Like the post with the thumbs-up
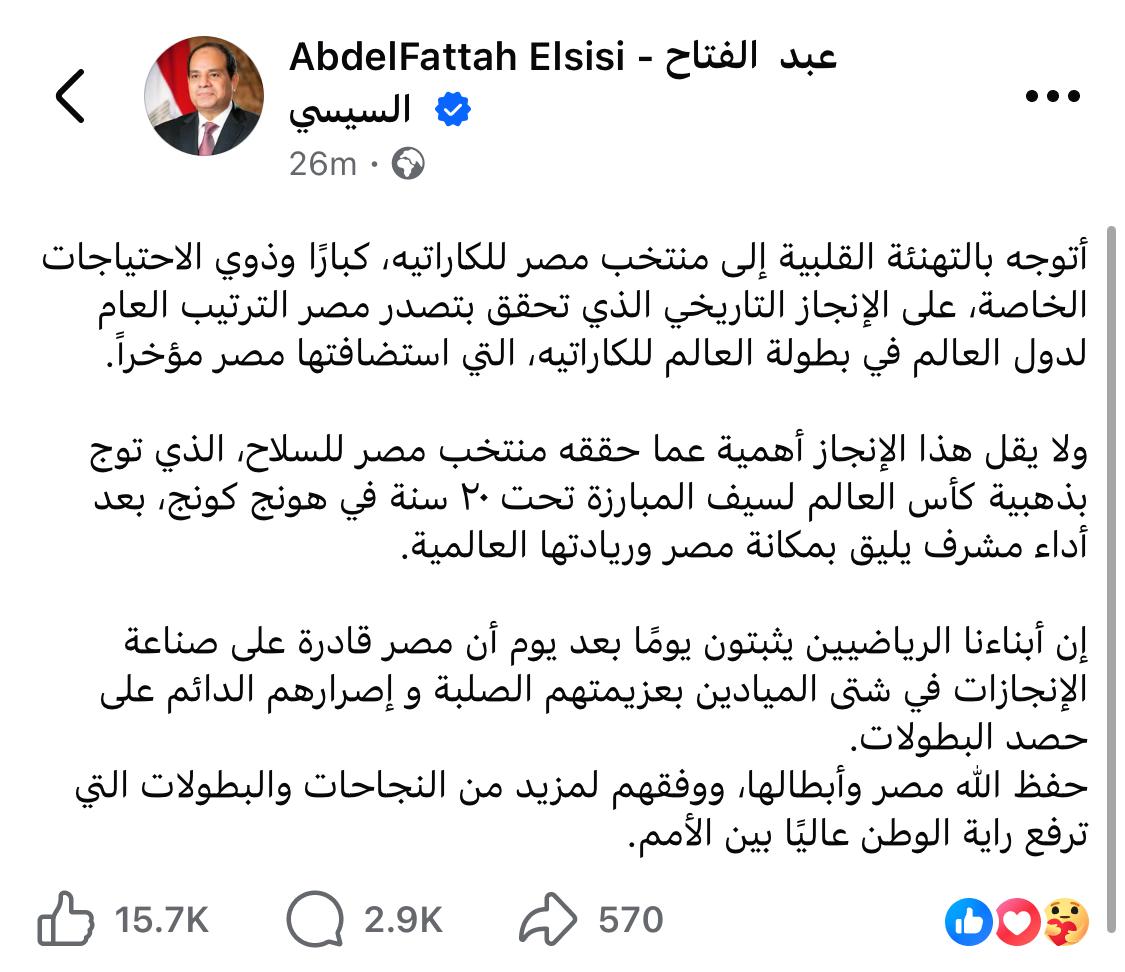This screenshot has height=972, width=1125. 66,920
